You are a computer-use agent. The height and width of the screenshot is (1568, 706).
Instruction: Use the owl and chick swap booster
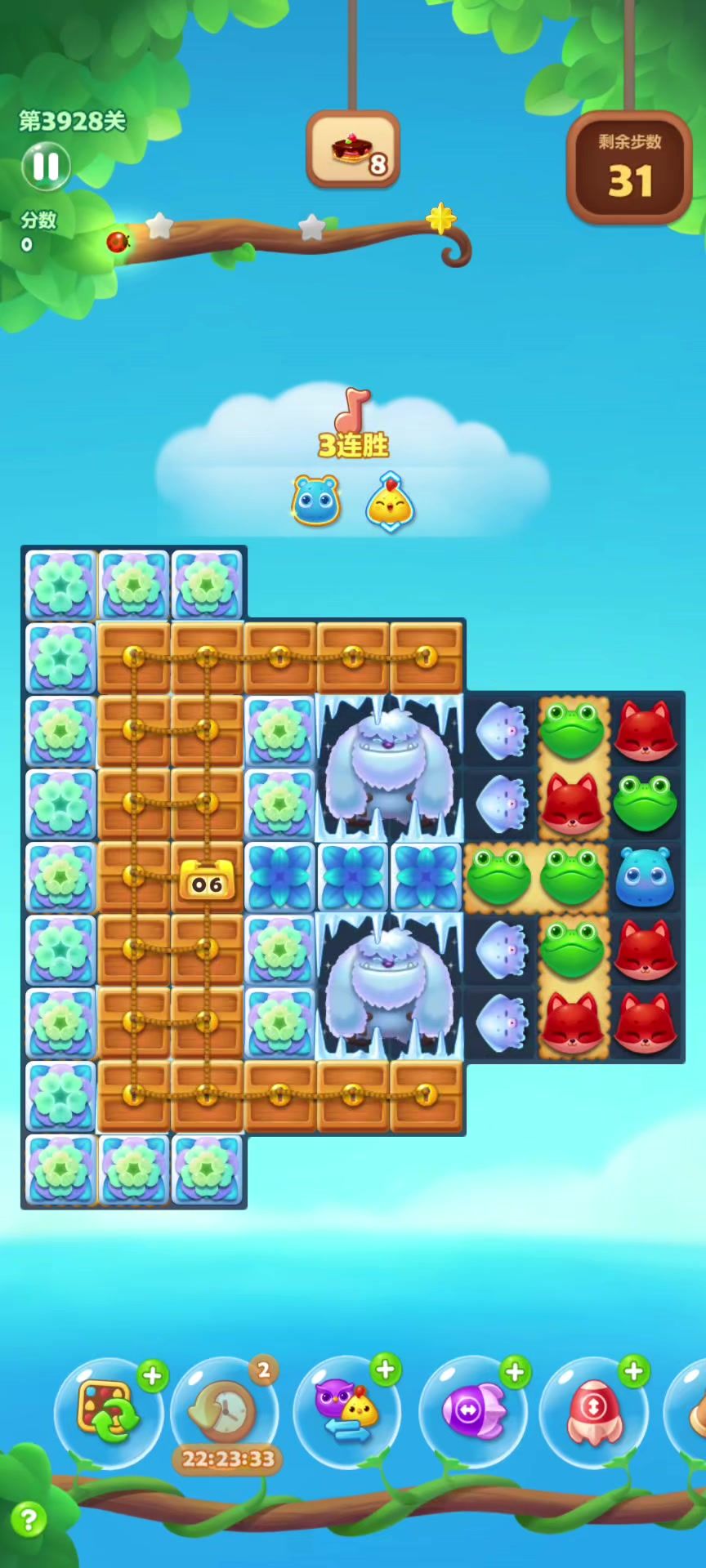coord(347,1412)
